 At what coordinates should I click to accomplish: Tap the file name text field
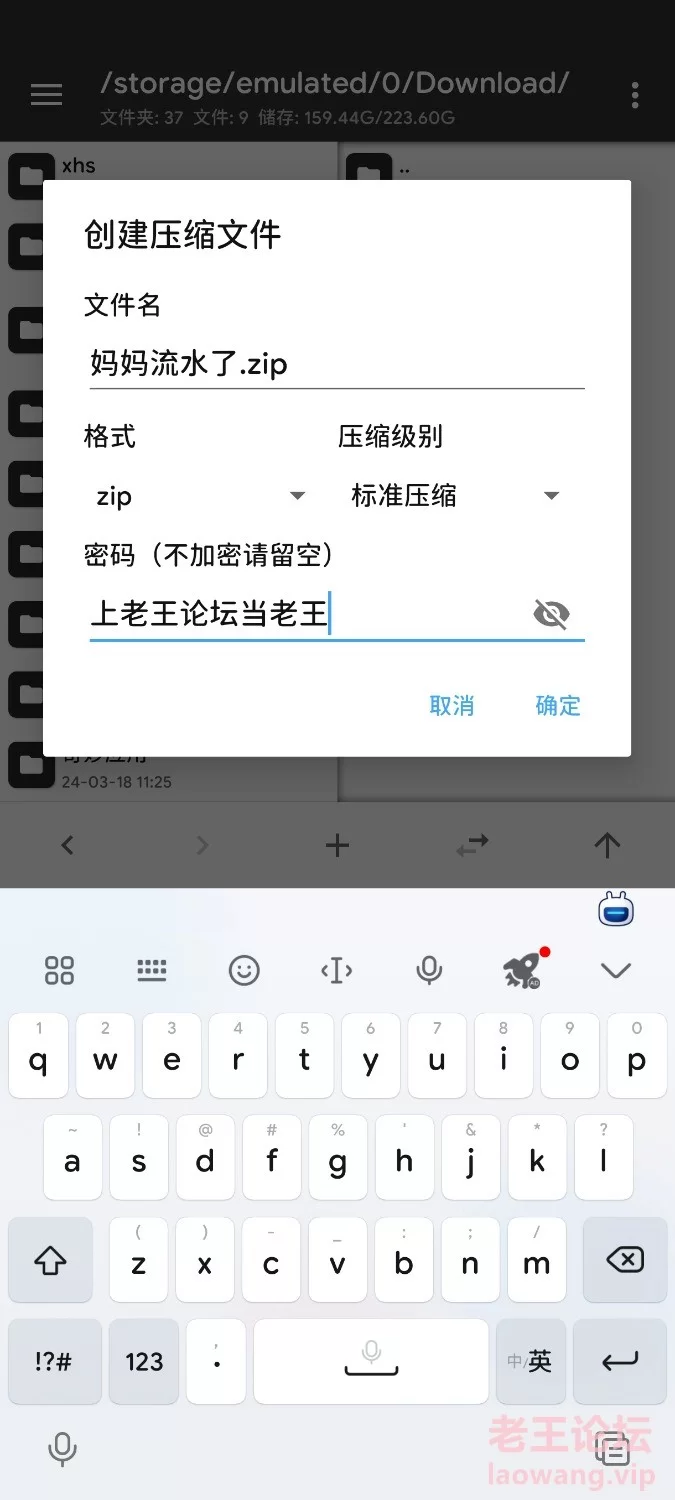tap(335, 364)
